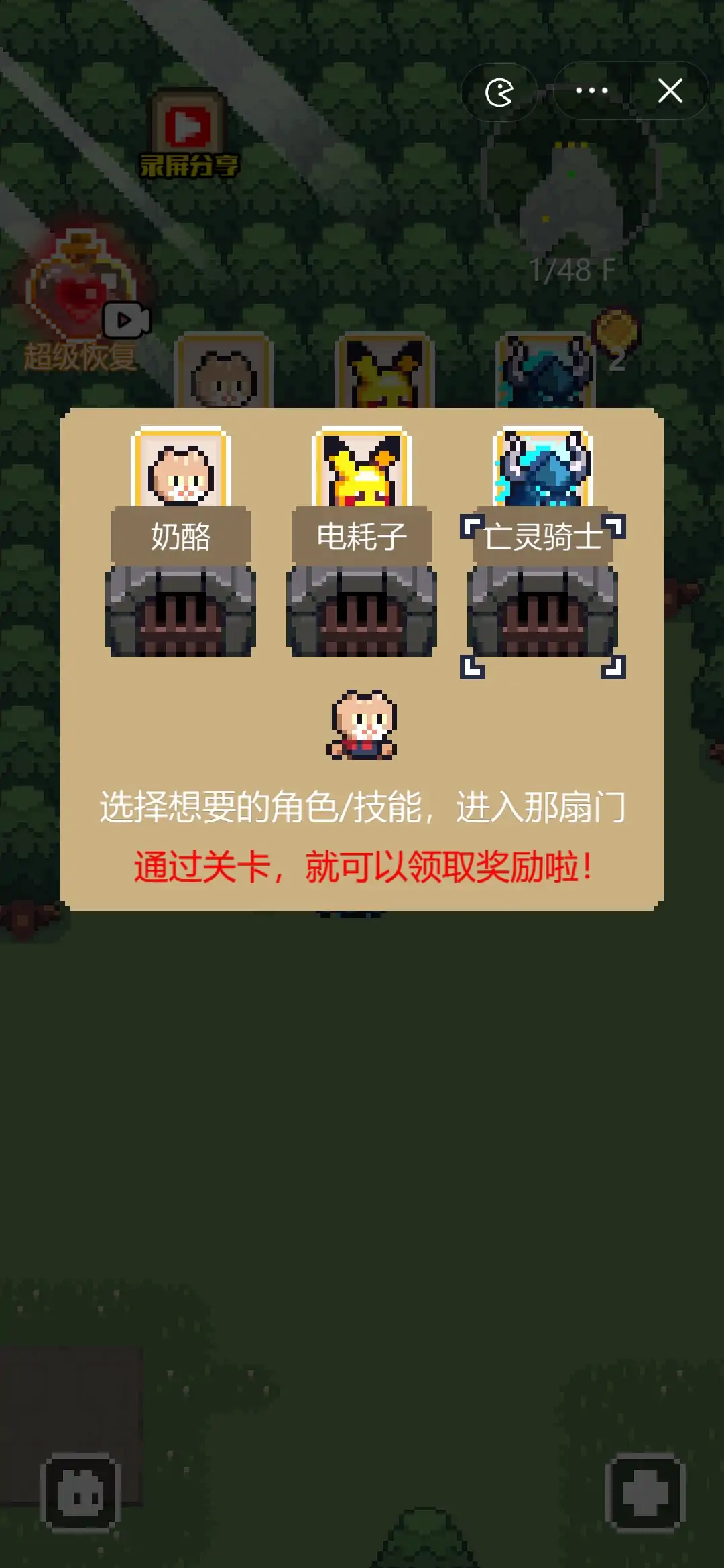
Task: Close the mini game
Action: click(670, 91)
